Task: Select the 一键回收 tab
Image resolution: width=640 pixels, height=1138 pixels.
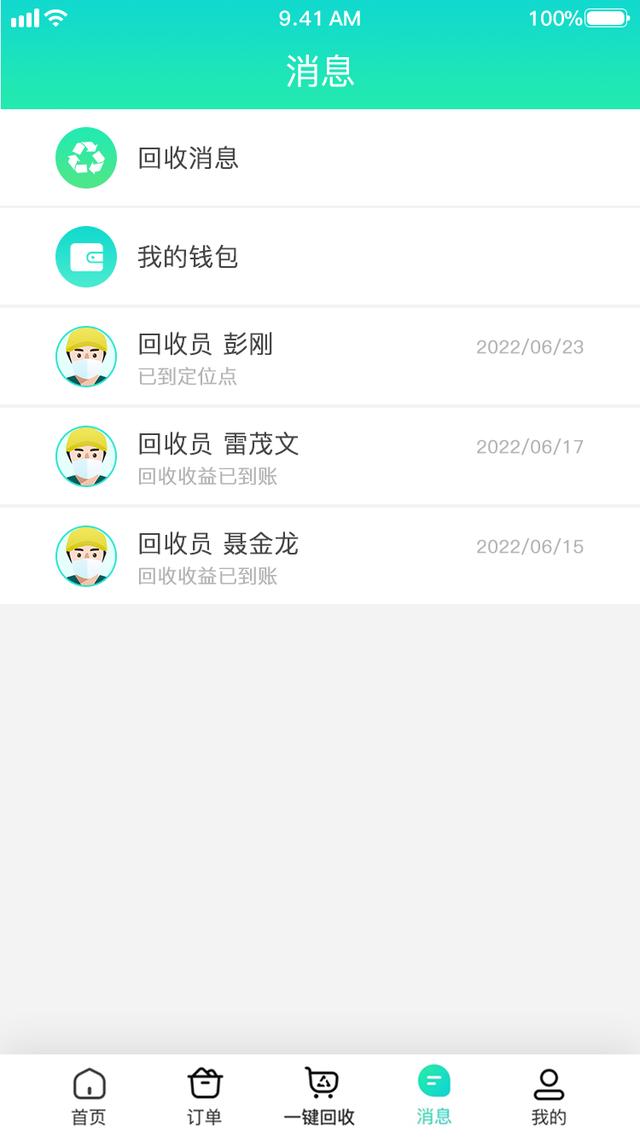Action: (x=320, y=1096)
